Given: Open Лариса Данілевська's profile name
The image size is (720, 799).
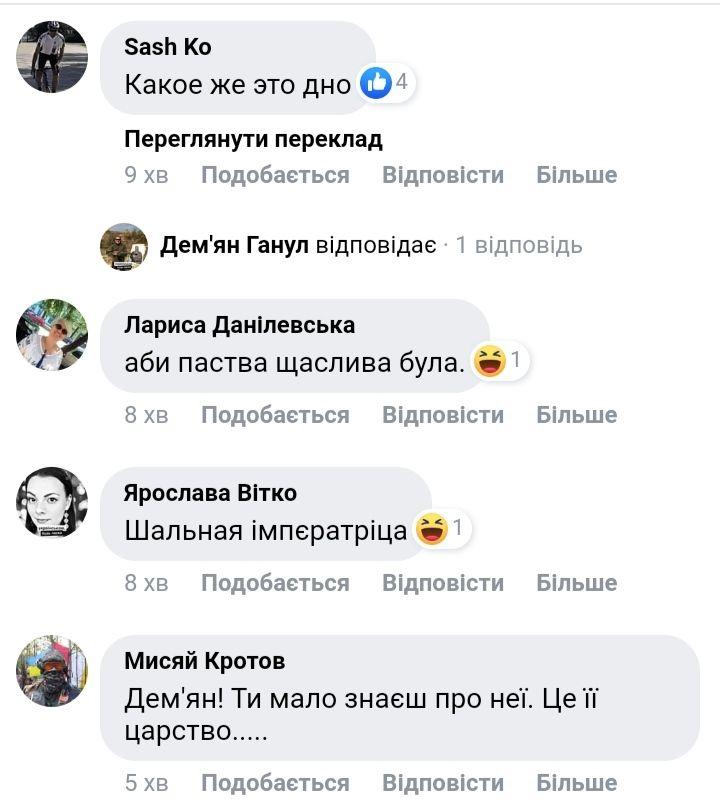Looking at the screenshot, I should tap(239, 325).
